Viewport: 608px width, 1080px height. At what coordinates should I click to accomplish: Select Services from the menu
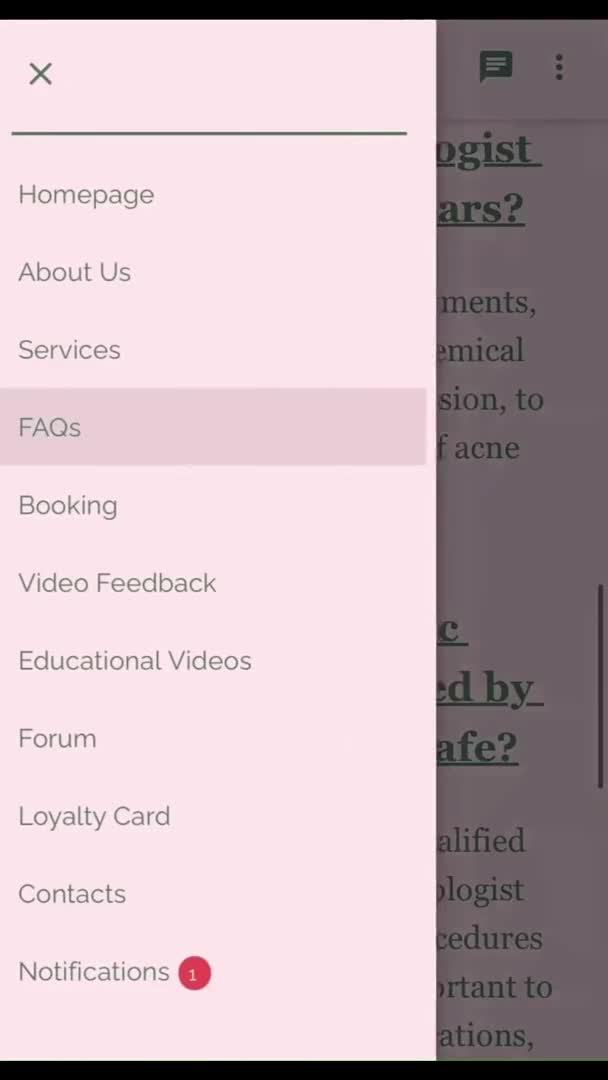pyautogui.click(x=69, y=350)
